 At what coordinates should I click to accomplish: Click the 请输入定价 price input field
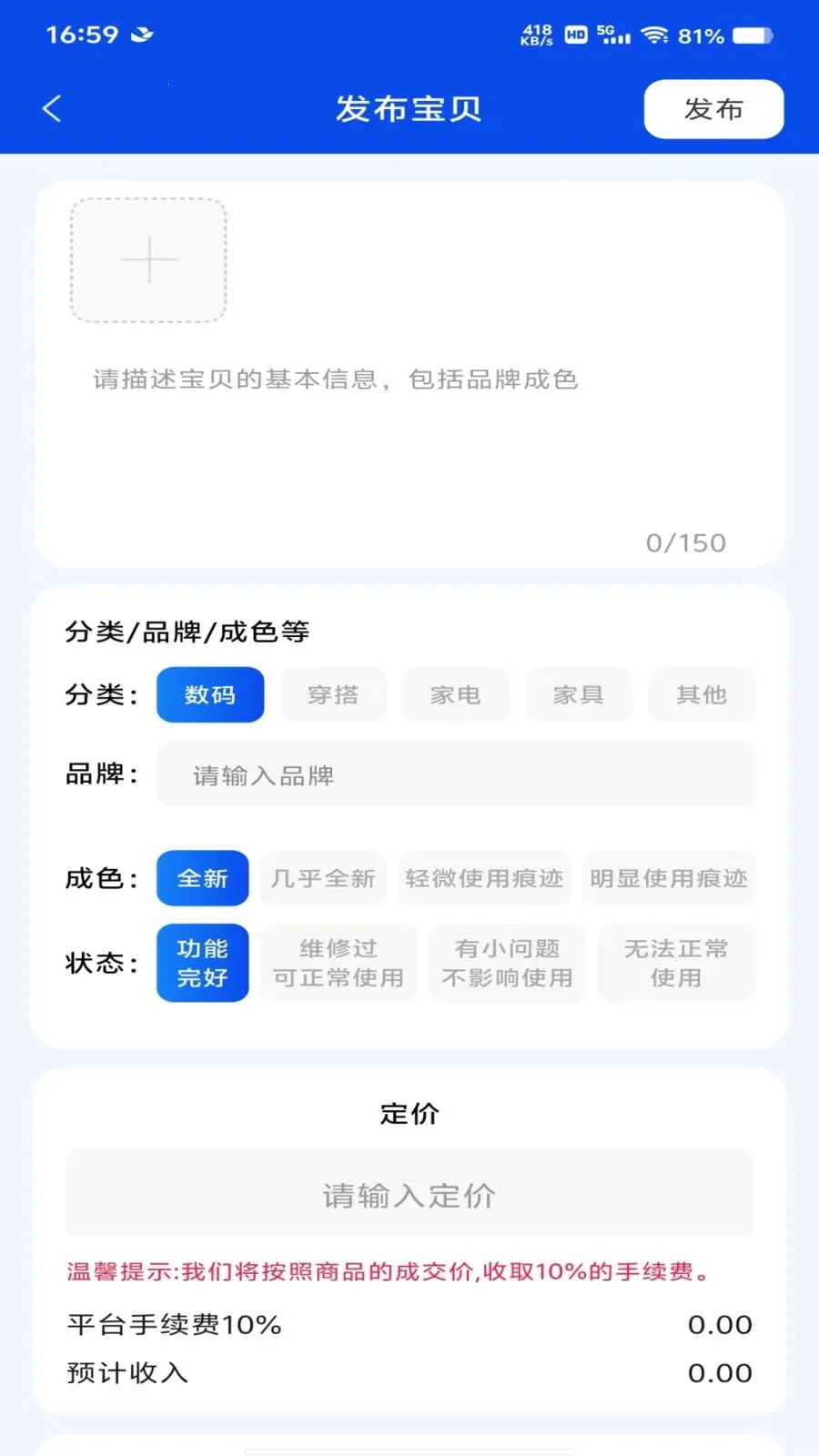click(409, 1193)
